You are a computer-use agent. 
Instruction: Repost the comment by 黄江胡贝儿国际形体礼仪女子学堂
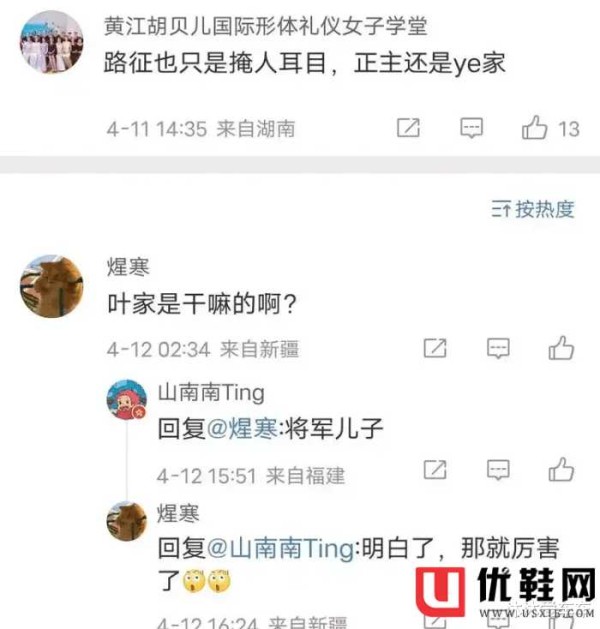coord(408,128)
